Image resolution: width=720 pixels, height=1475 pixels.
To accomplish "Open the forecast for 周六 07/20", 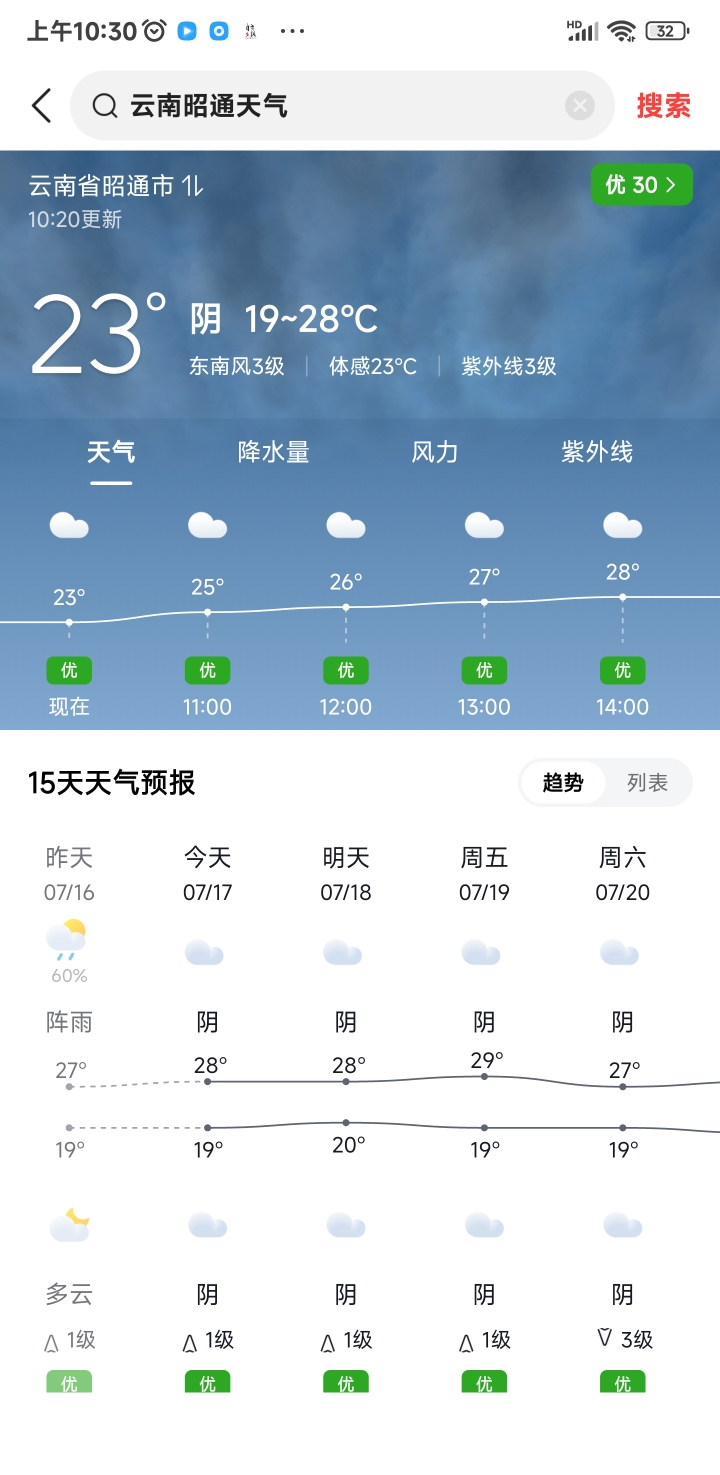I will (x=622, y=874).
